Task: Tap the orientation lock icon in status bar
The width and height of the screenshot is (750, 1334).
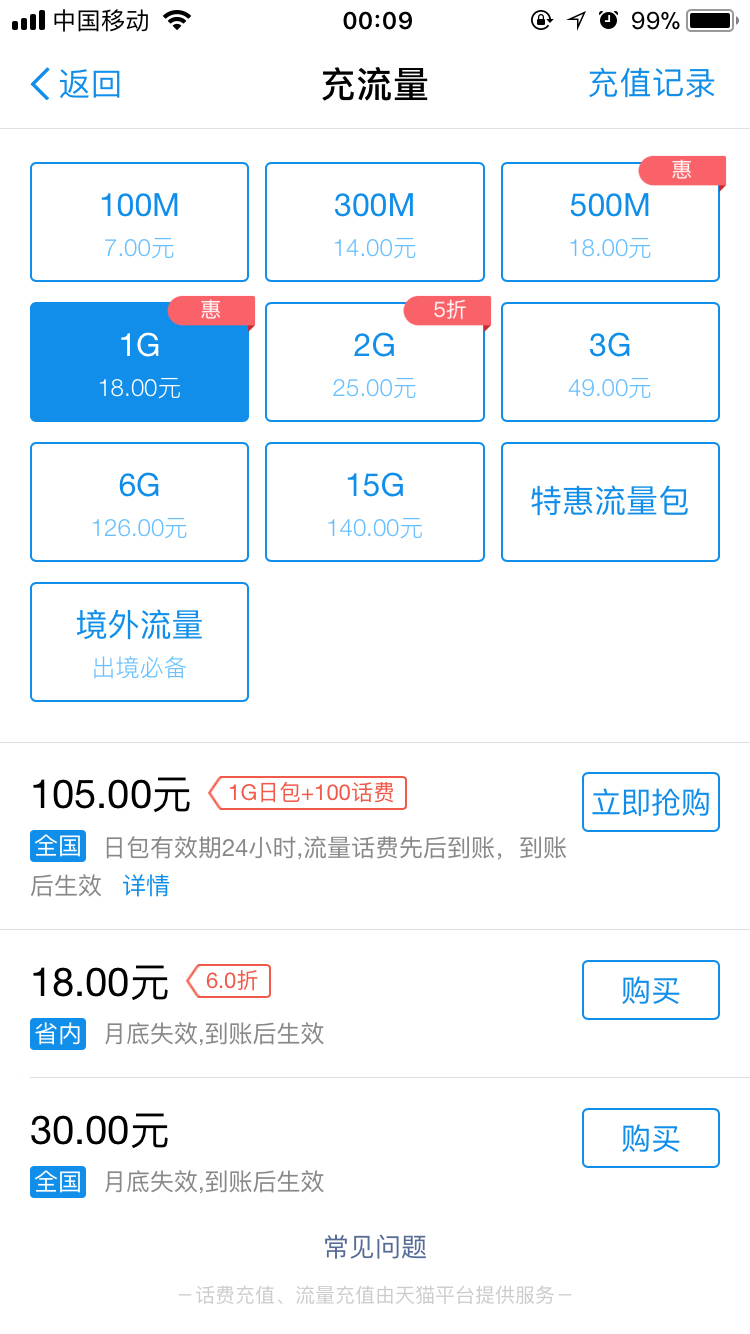Action: pos(541,18)
